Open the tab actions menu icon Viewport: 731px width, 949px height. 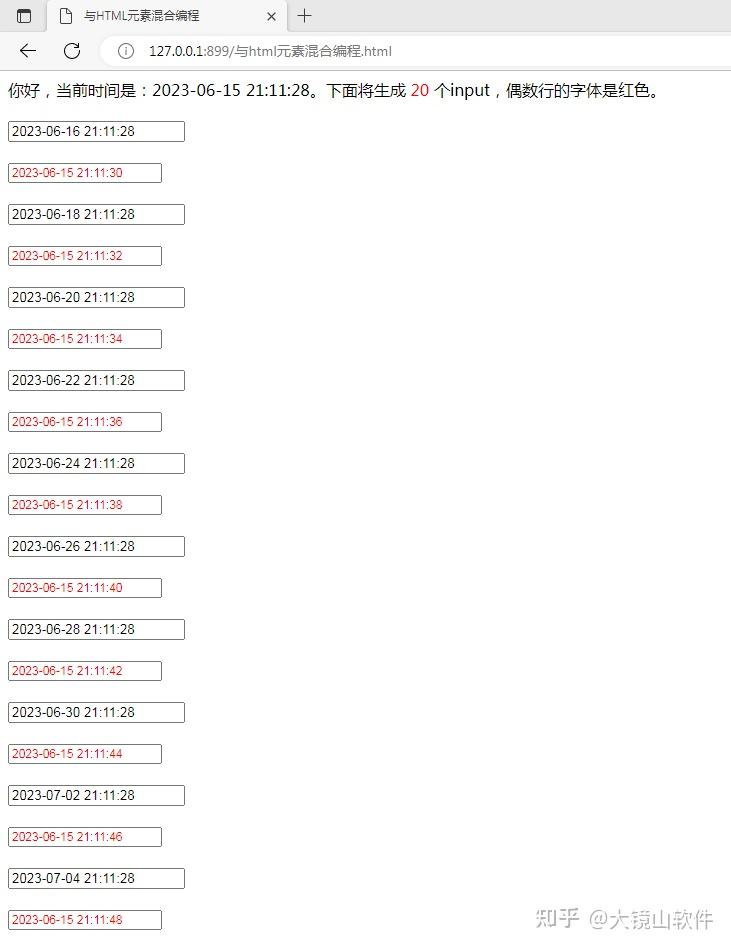(x=24, y=16)
